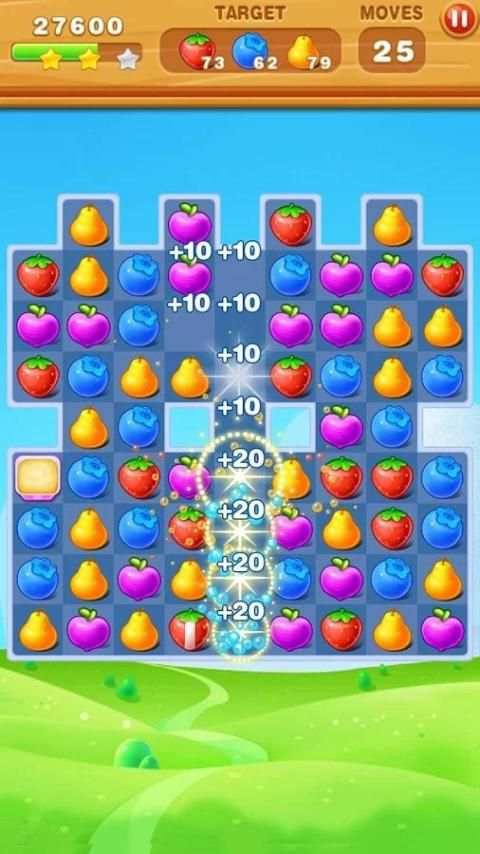The height and width of the screenshot is (854, 480).
Task: Select the striped strawberry special piece
Action: click(190, 630)
